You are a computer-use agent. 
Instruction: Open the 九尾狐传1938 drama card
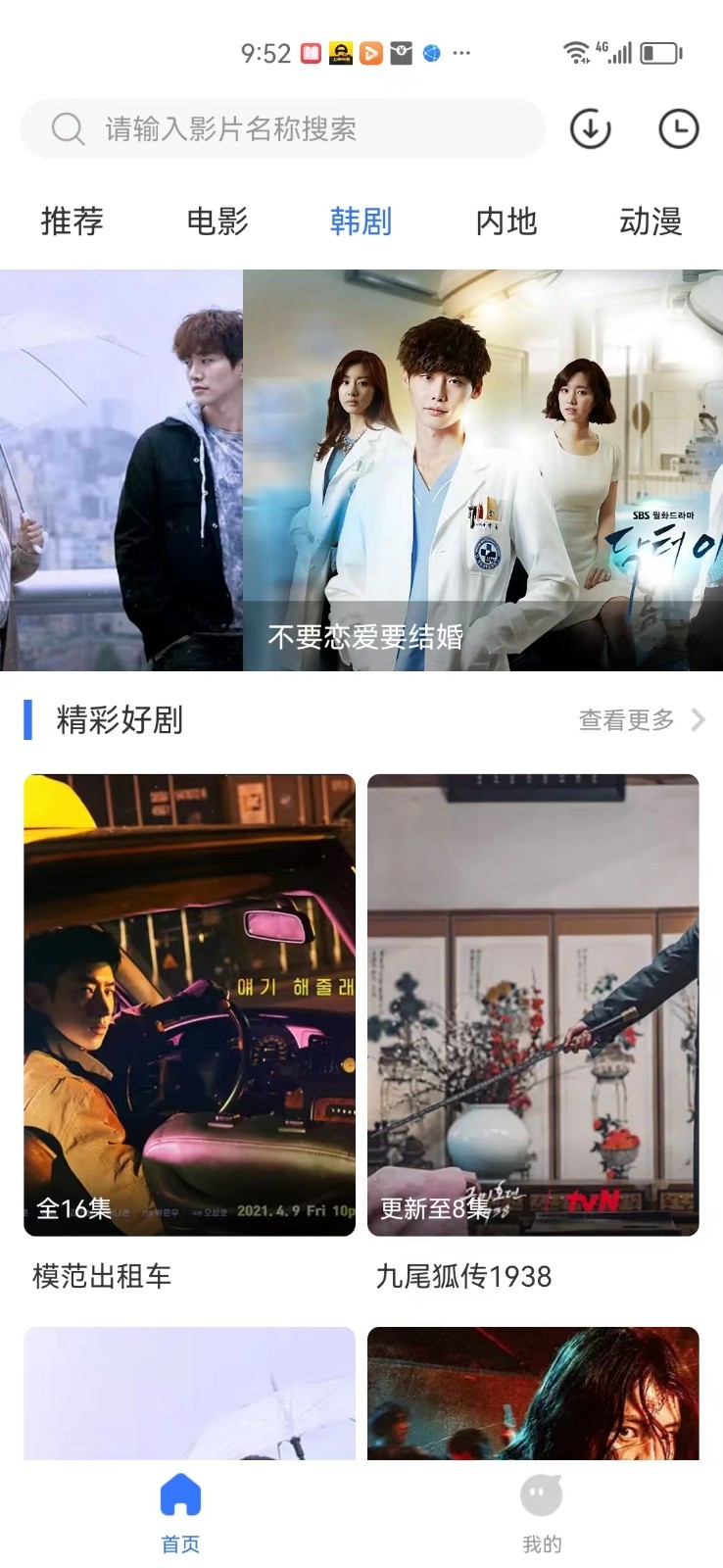533,1004
